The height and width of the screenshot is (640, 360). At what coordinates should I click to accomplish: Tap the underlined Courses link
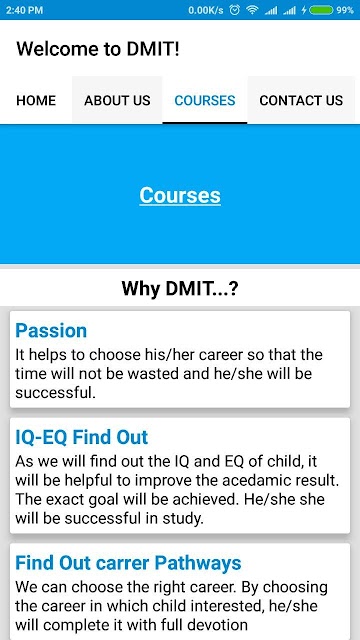click(180, 196)
